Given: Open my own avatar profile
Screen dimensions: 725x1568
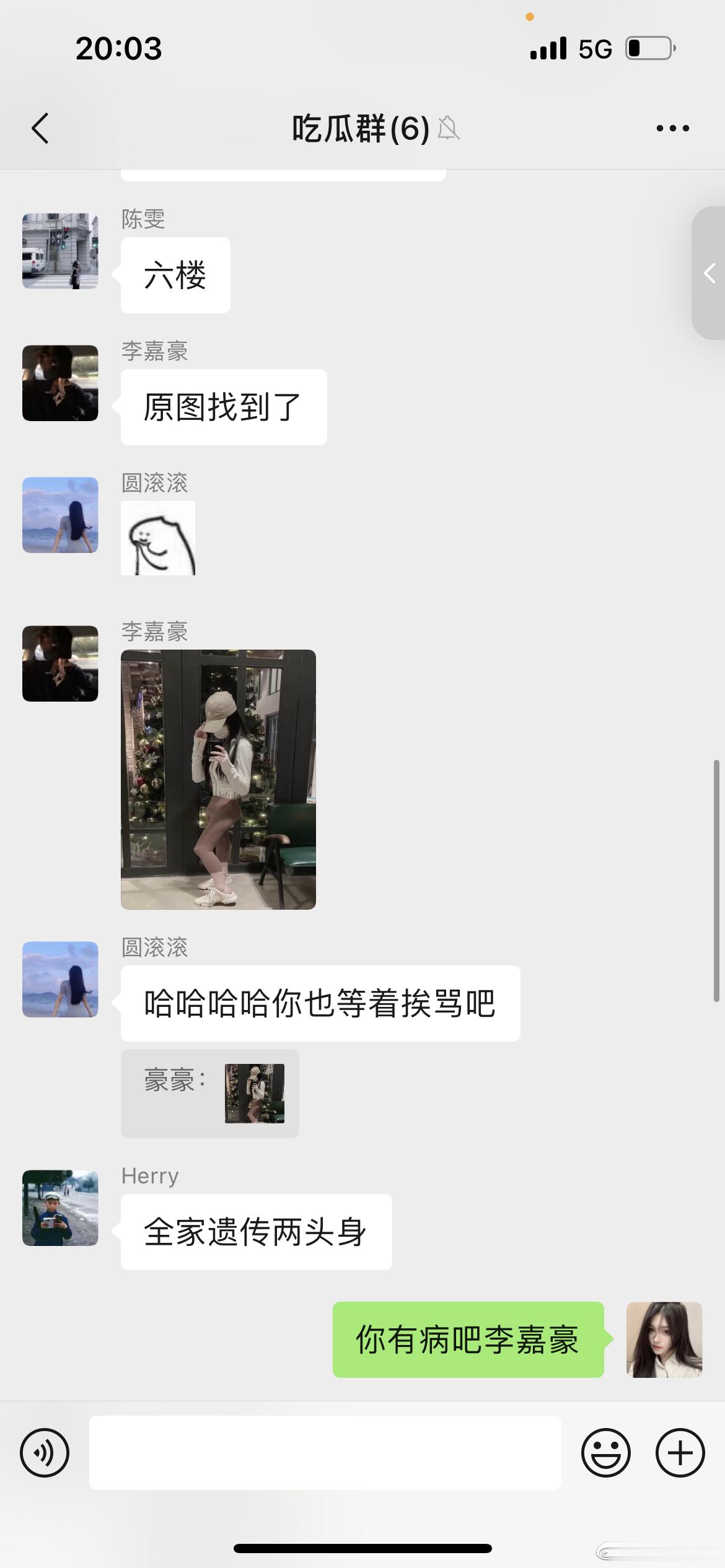Looking at the screenshot, I should click(664, 1339).
